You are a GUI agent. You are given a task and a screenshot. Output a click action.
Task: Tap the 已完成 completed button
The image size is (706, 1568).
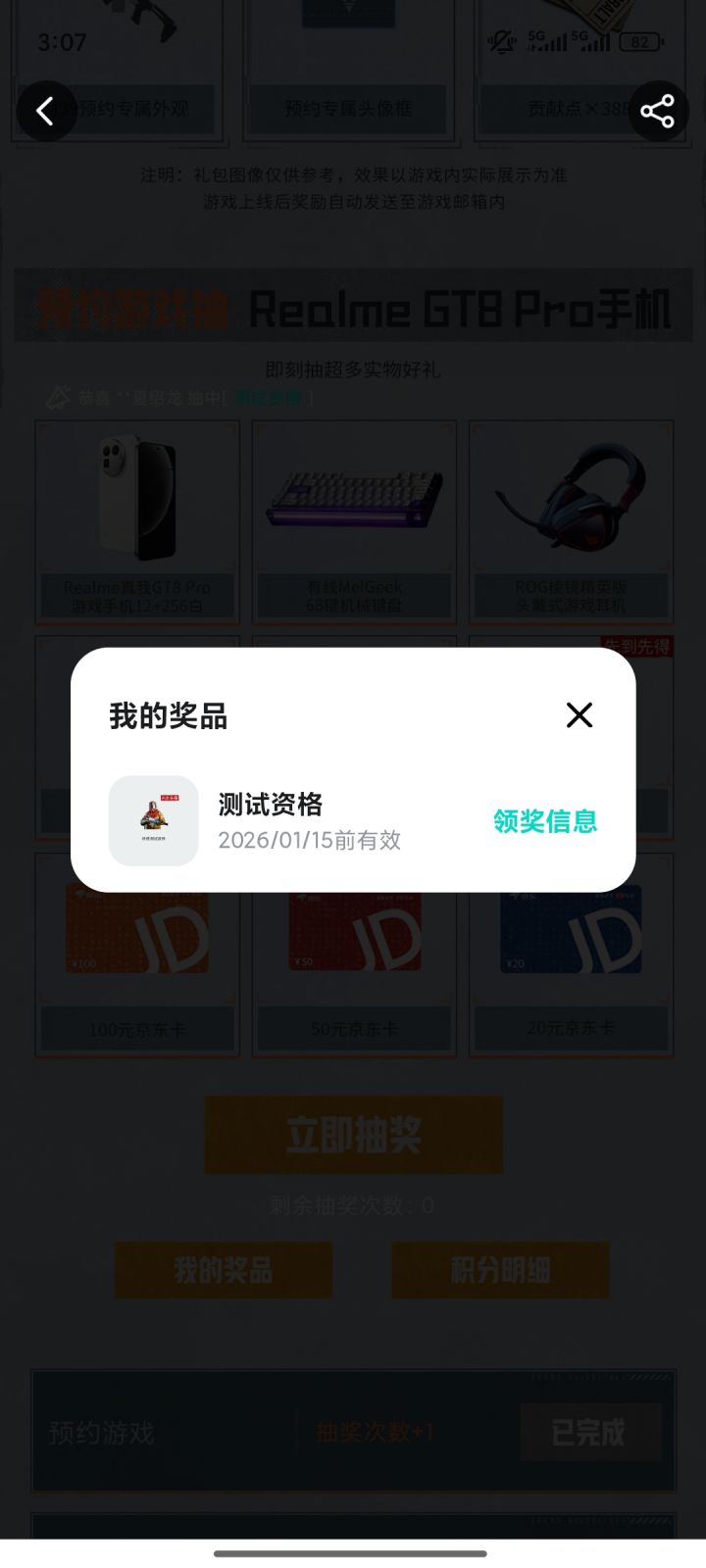(590, 1432)
